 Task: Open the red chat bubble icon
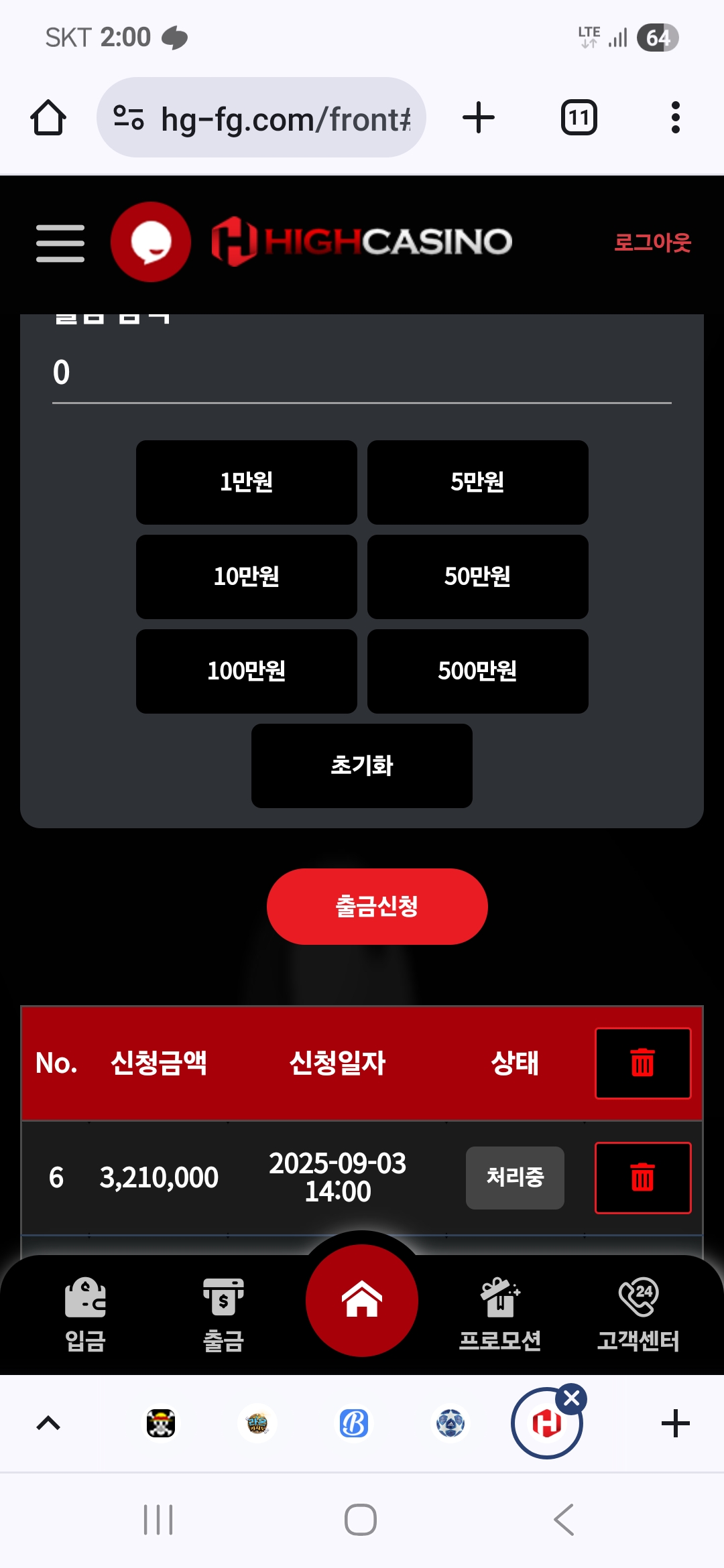(x=151, y=242)
